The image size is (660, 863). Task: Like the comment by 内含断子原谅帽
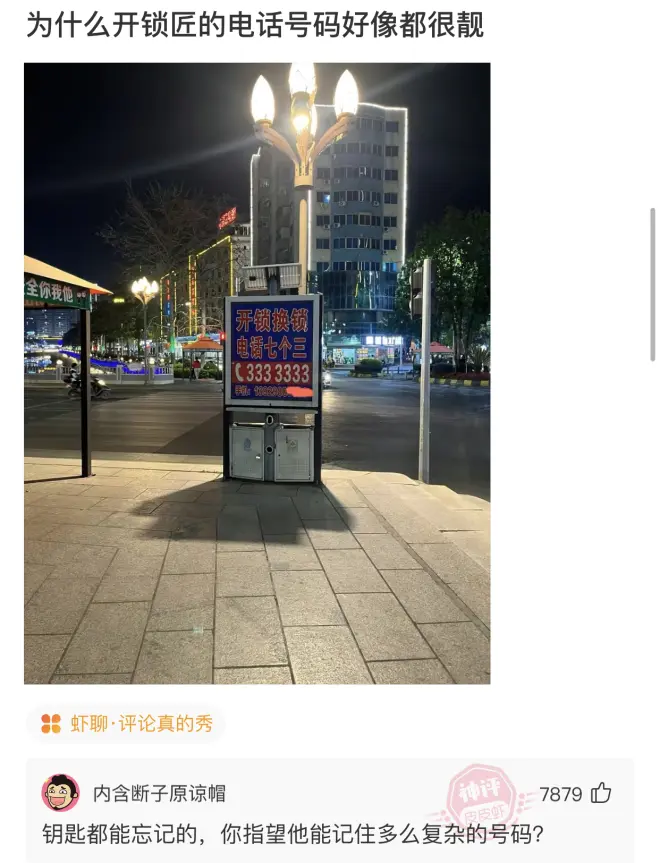(x=601, y=794)
